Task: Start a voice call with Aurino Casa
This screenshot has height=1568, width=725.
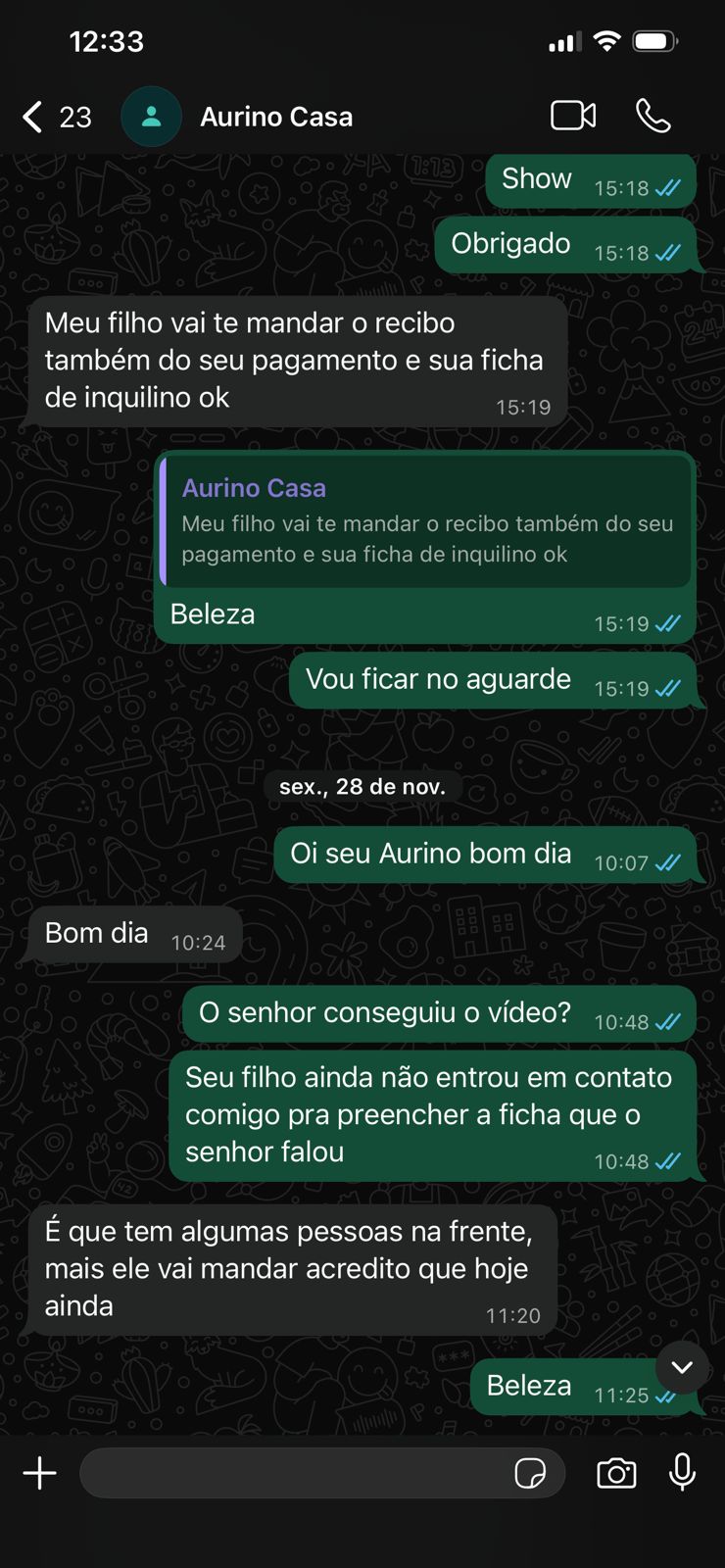Action: point(652,116)
